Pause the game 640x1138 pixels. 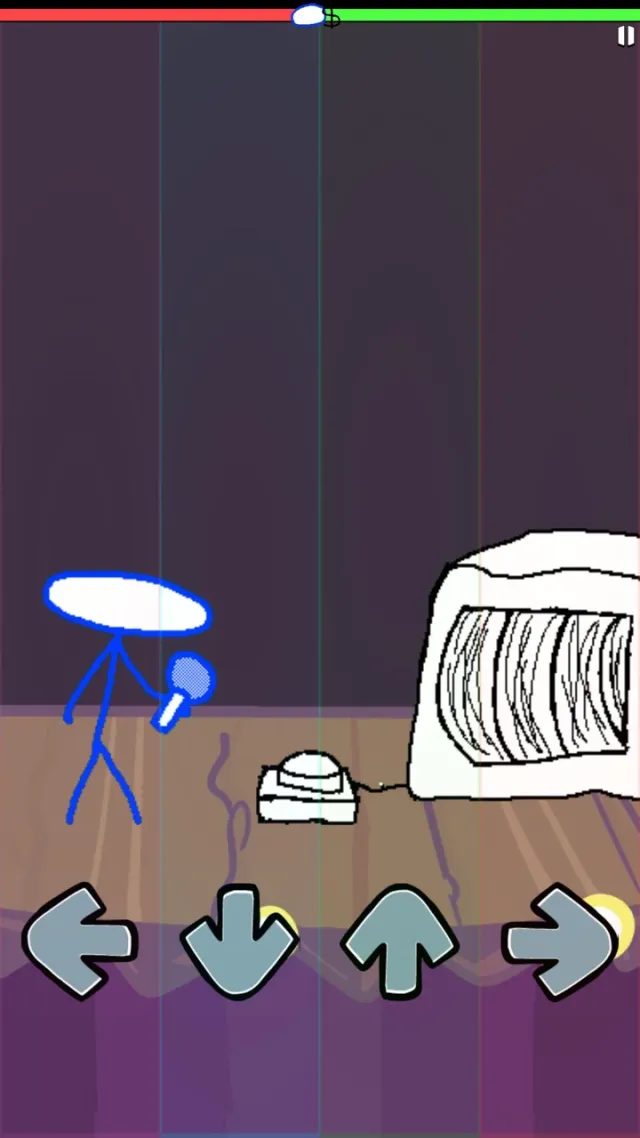pyautogui.click(x=625, y=37)
